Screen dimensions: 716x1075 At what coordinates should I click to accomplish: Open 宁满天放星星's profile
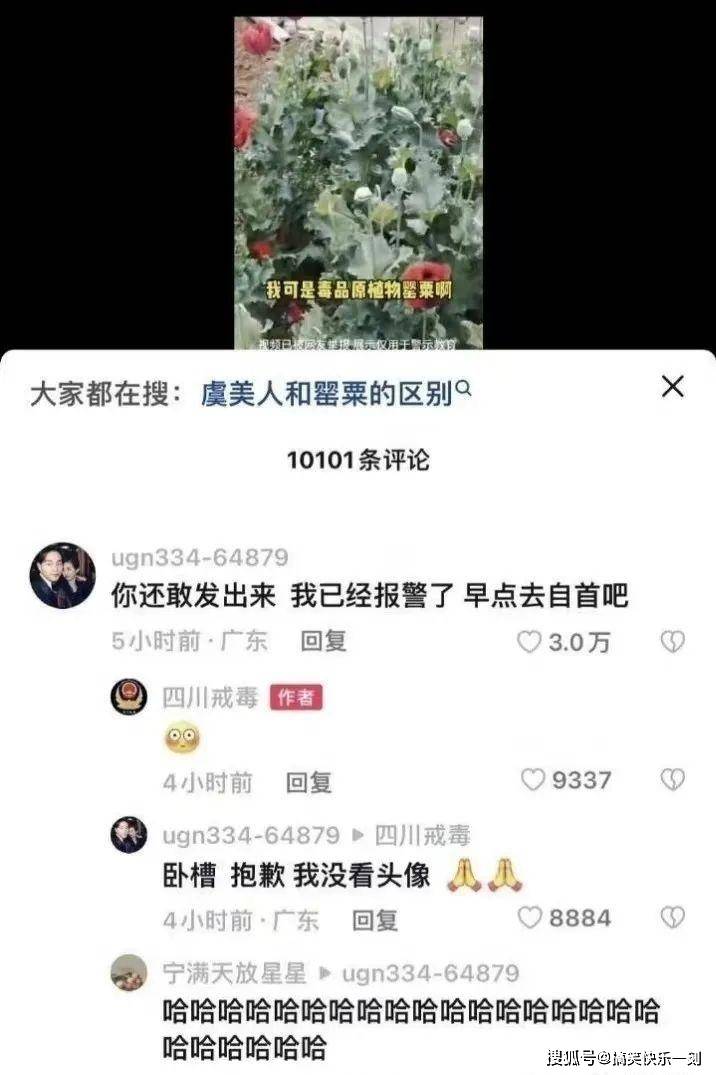128,973
